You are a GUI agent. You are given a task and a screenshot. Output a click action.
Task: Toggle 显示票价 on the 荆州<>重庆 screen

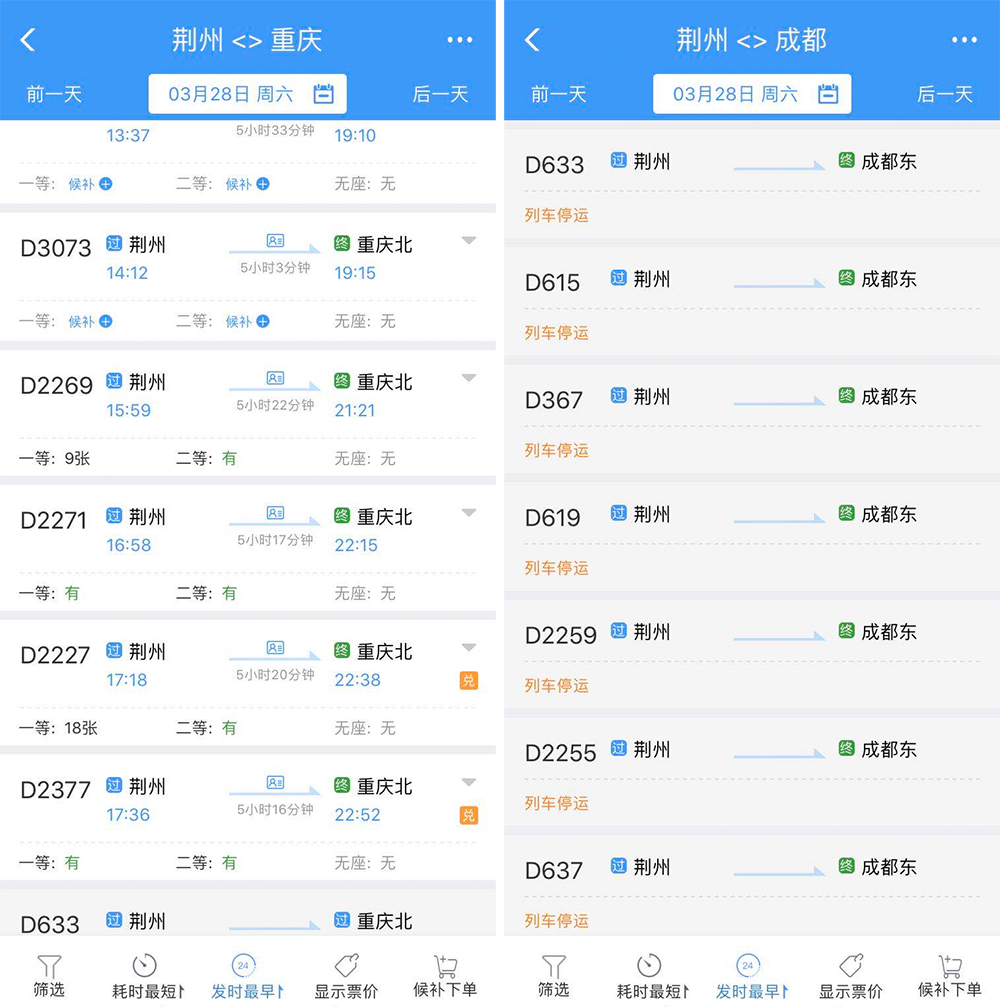(346, 976)
